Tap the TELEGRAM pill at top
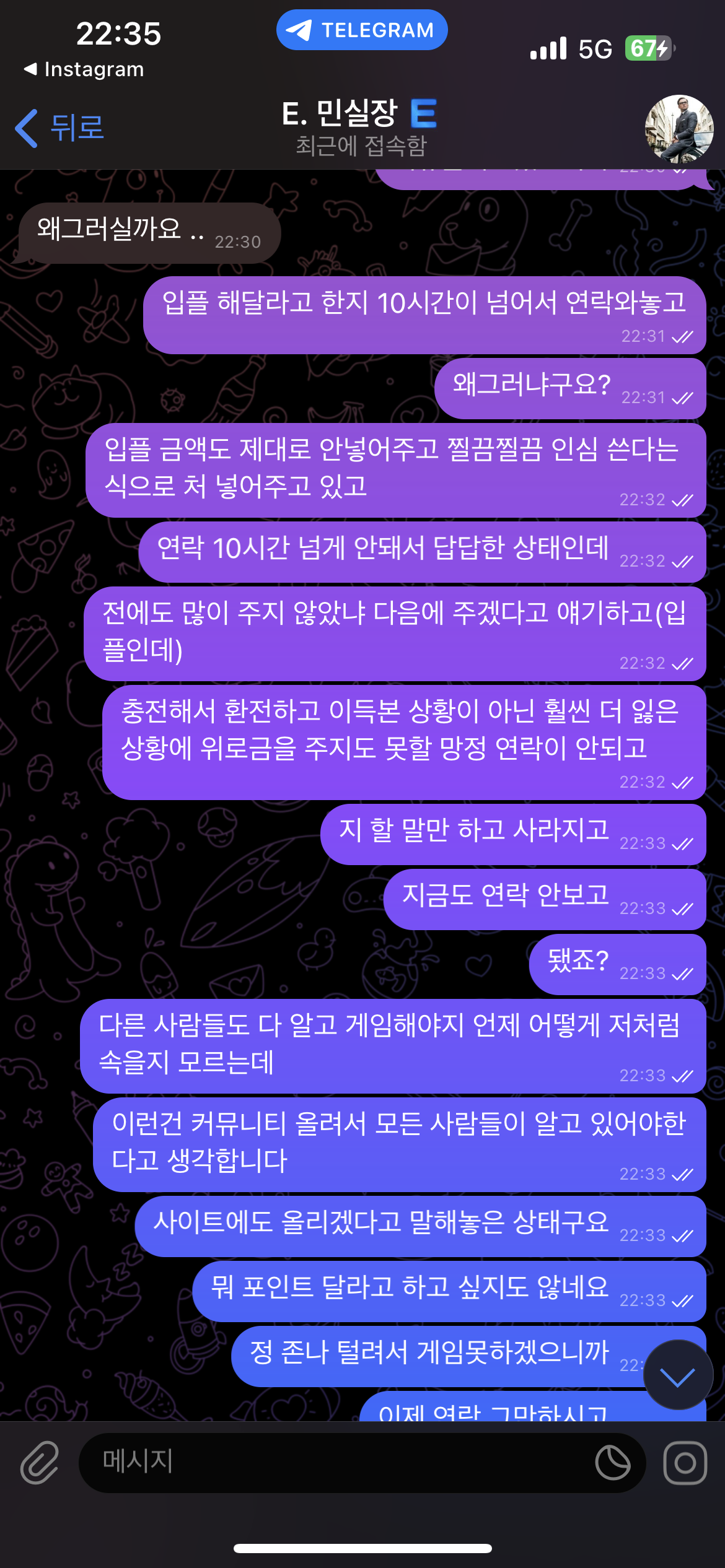 tap(362, 30)
